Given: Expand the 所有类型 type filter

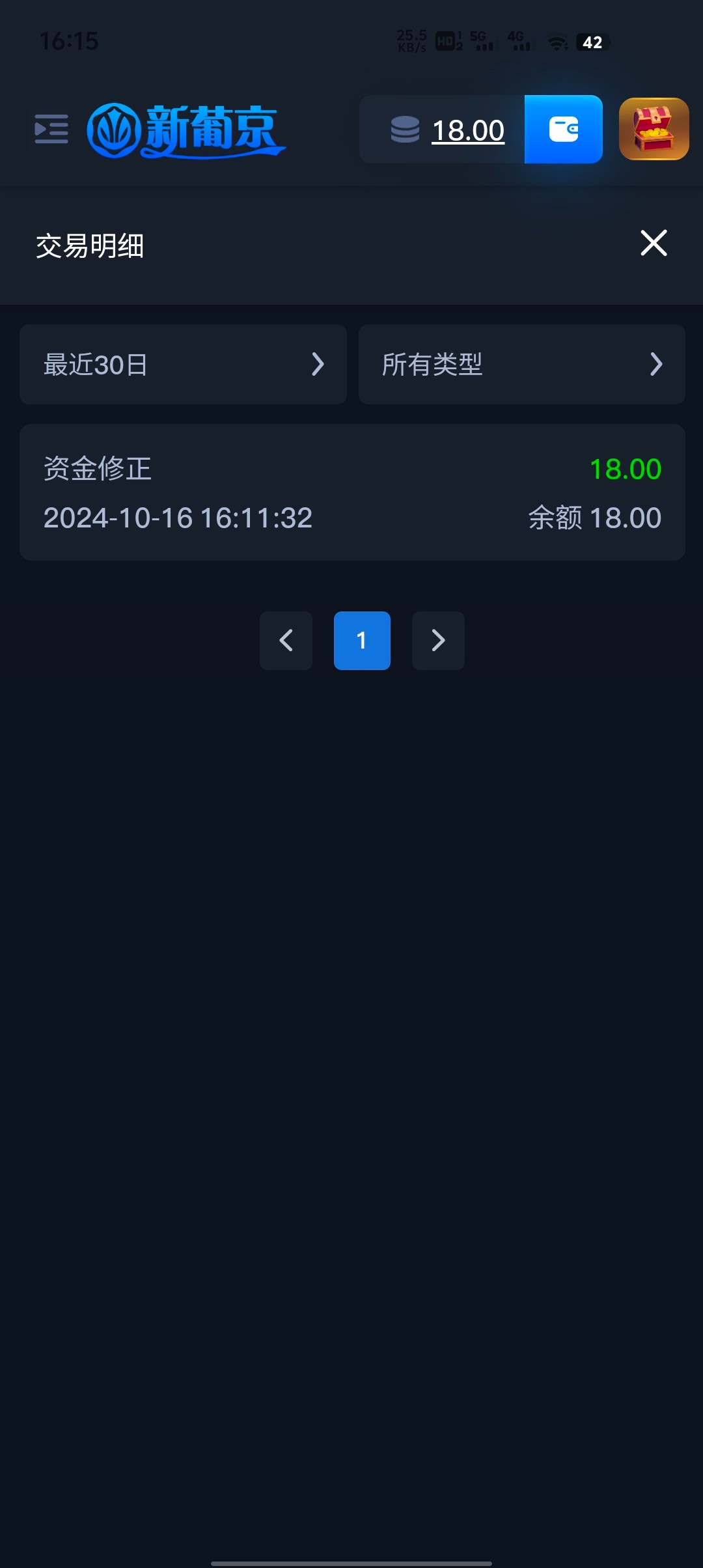Looking at the screenshot, I should pyautogui.click(x=522, y=364).
